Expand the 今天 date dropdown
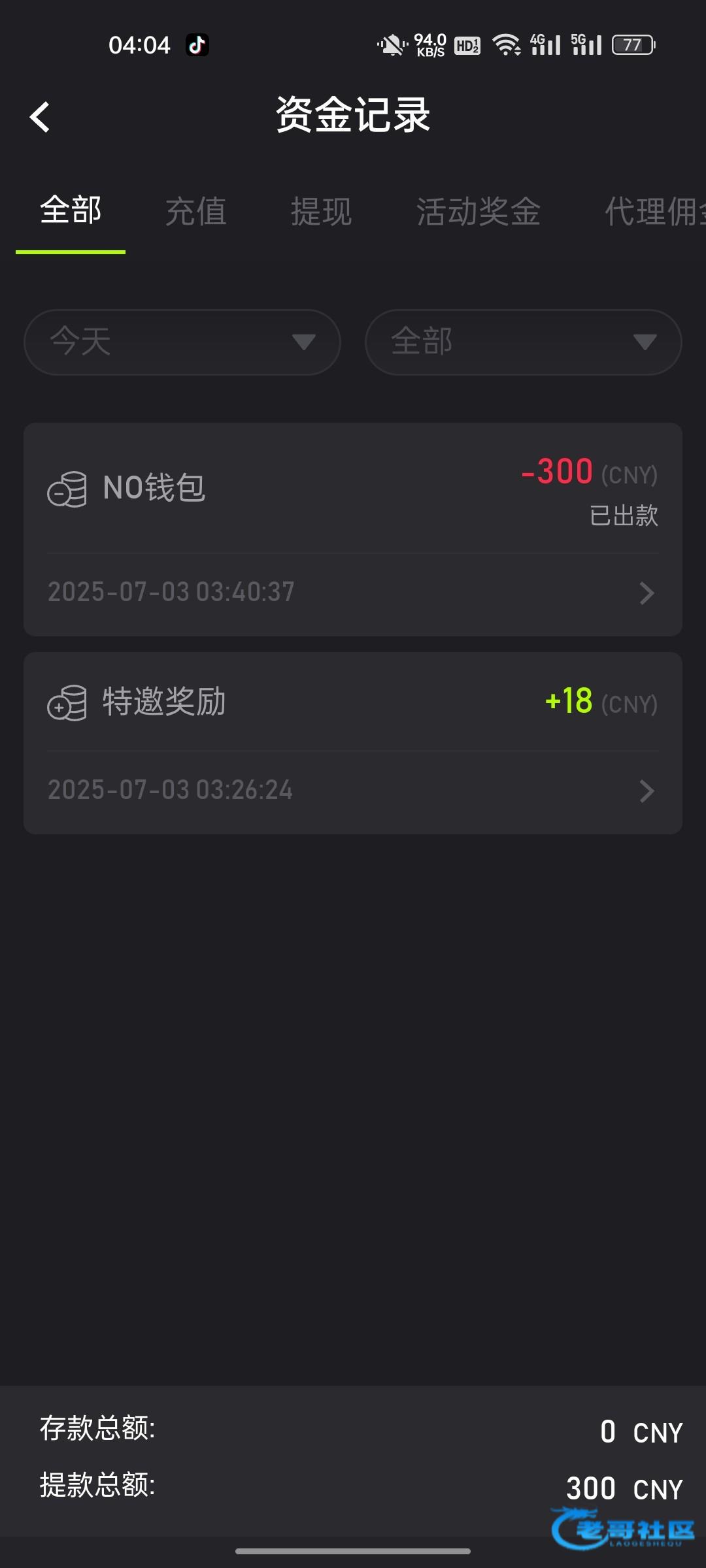Screen dimensions: 706x1568 [x=182, y=342]
